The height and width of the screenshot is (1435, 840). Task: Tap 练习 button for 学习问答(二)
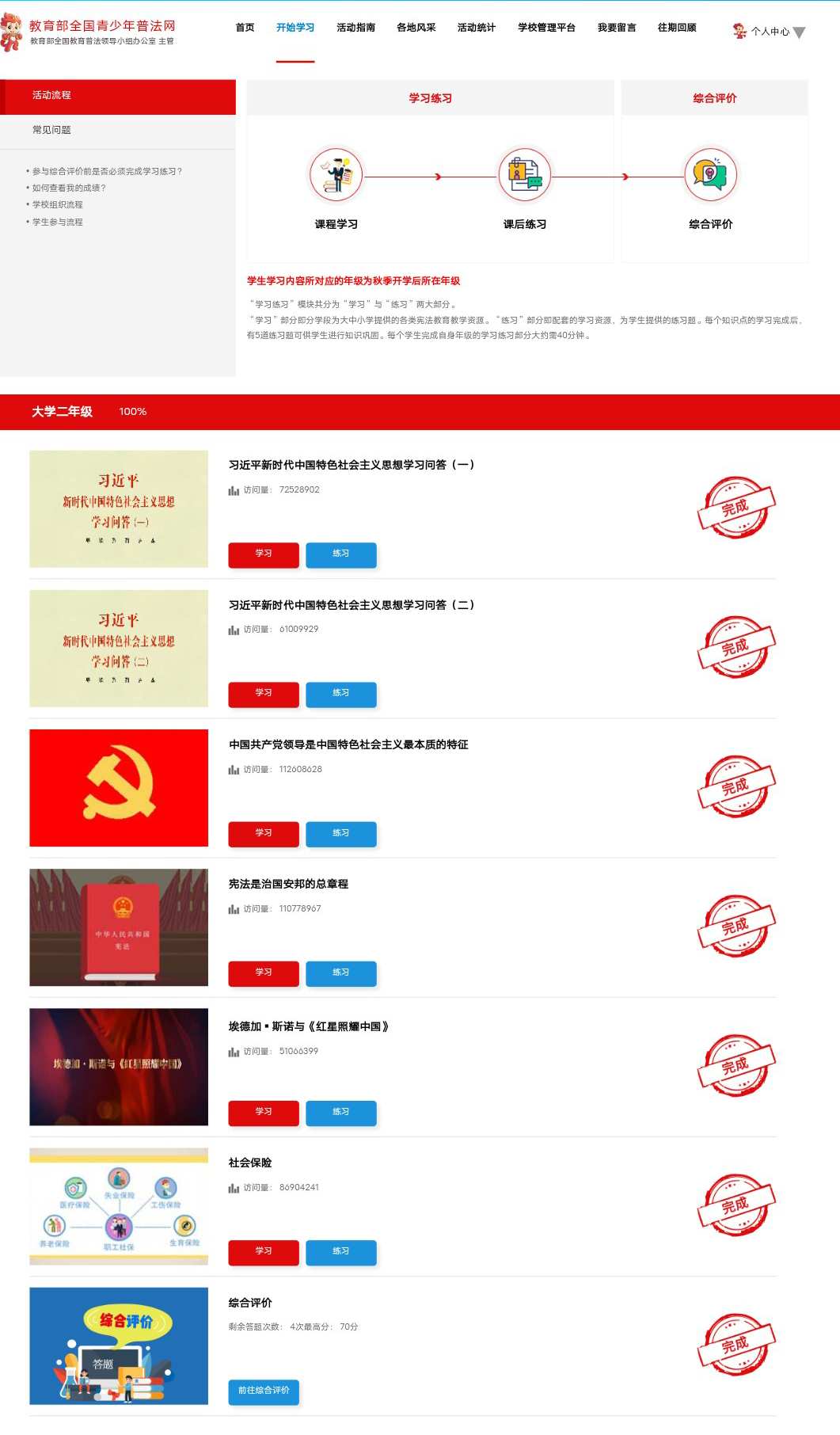coord(340,693)
